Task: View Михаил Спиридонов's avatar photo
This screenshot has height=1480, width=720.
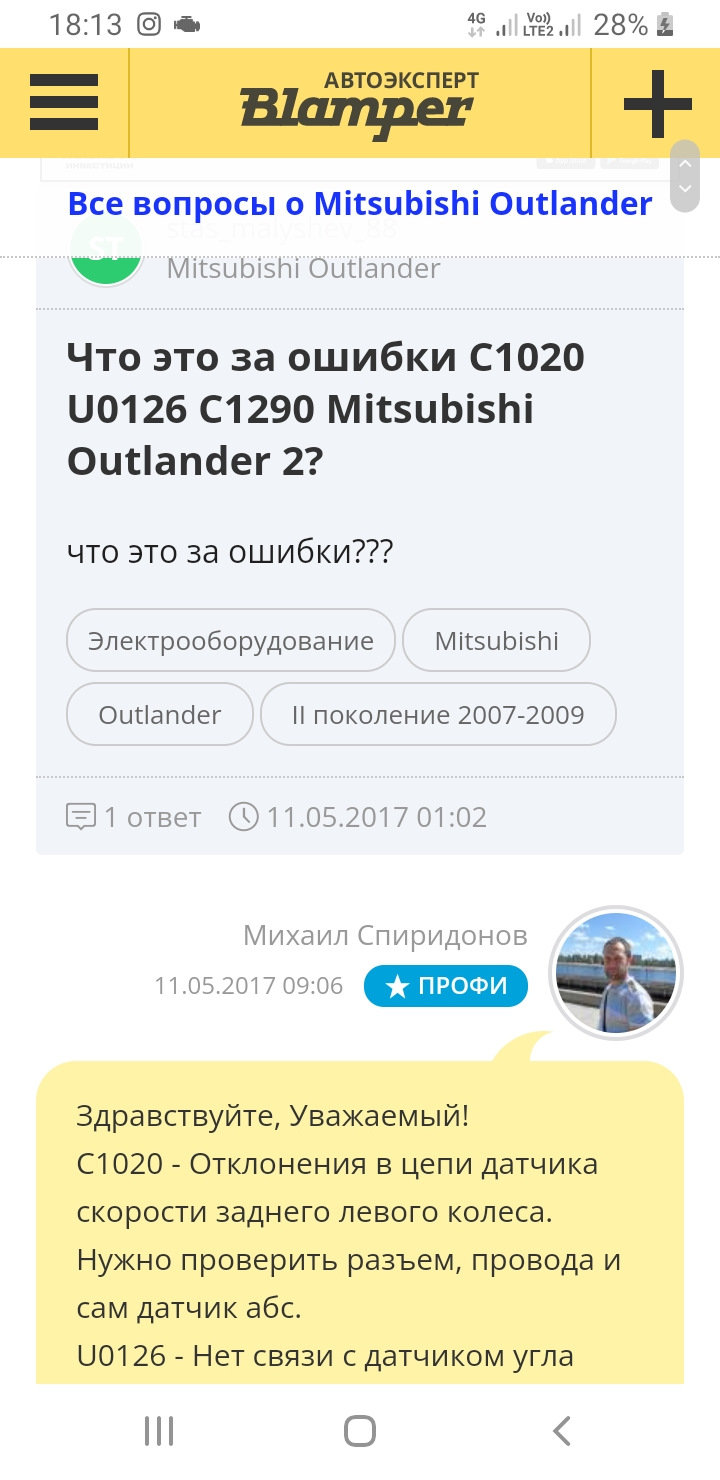Action: coord(617,972)
